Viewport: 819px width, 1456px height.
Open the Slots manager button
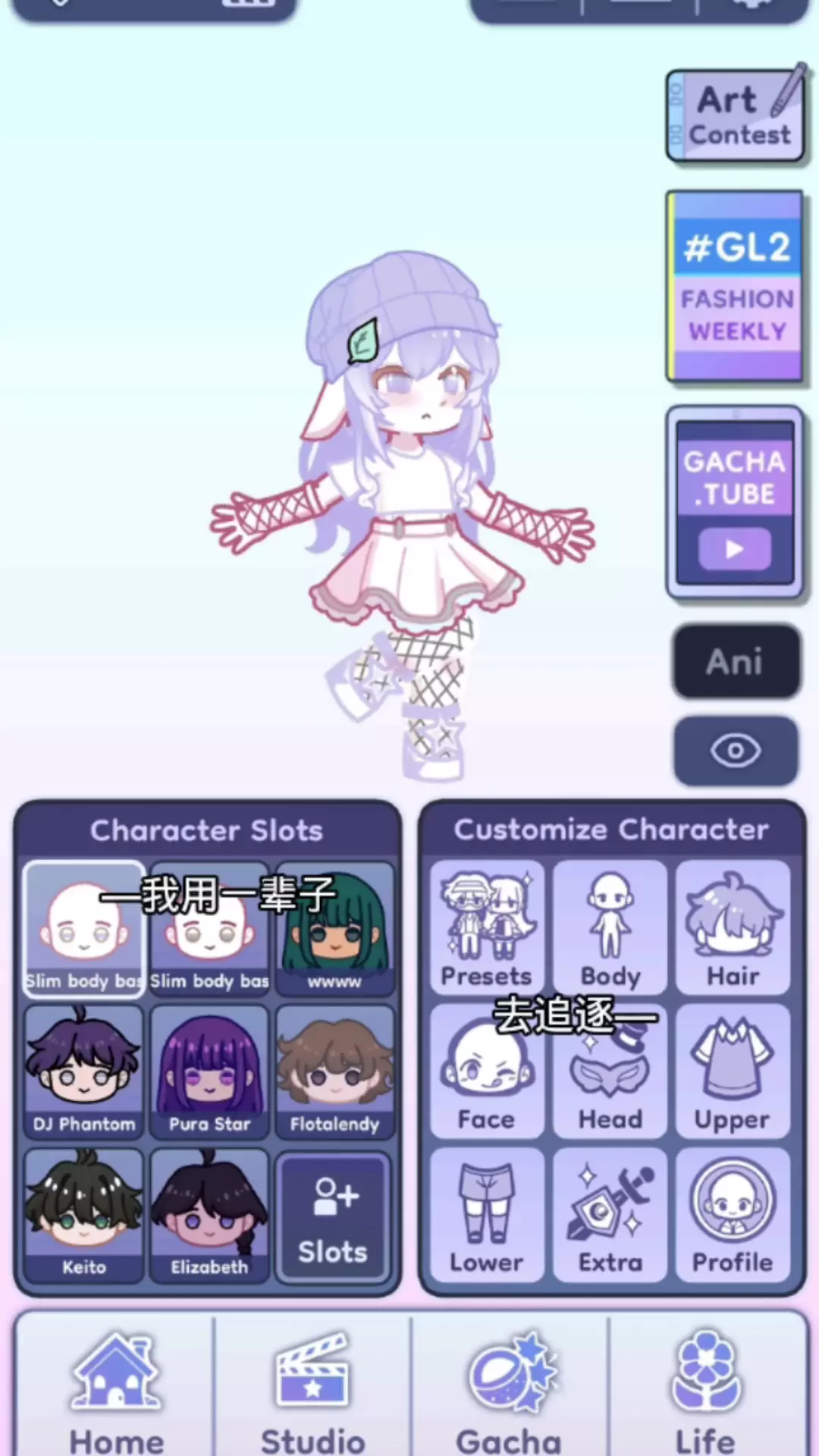pyautogui.click(x=334, y=1218)
